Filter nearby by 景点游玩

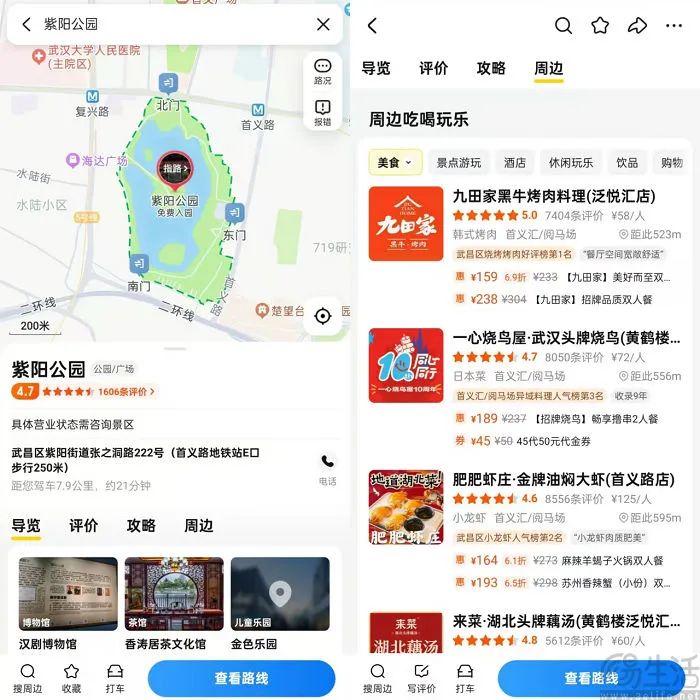click(x=458, y=162)
